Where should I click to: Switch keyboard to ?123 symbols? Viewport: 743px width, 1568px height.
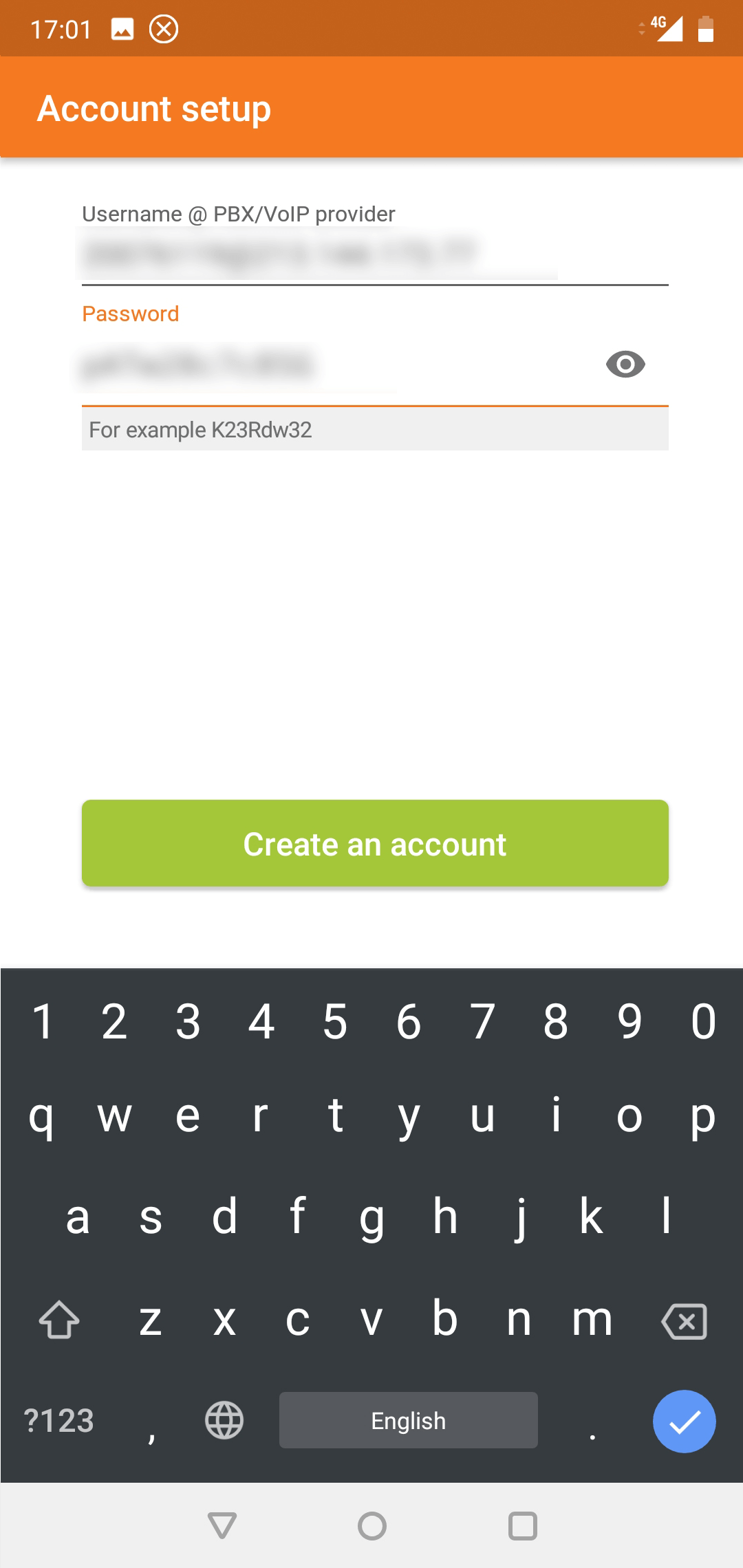tap(59, 1421)
